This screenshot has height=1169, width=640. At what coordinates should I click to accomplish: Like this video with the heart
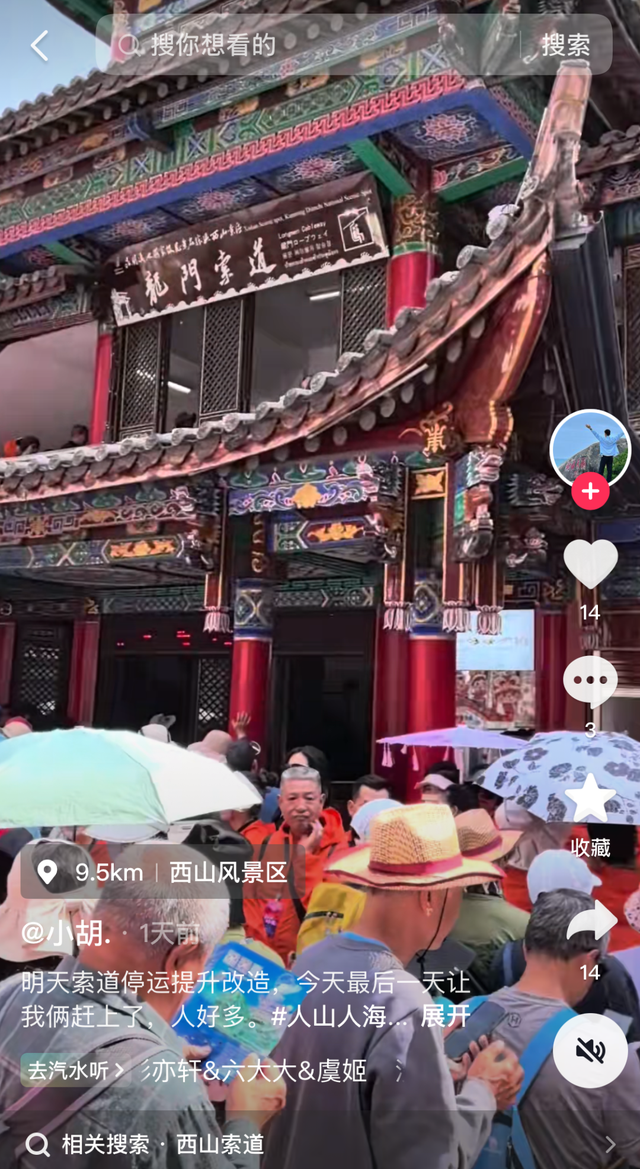tap(590, 565)
